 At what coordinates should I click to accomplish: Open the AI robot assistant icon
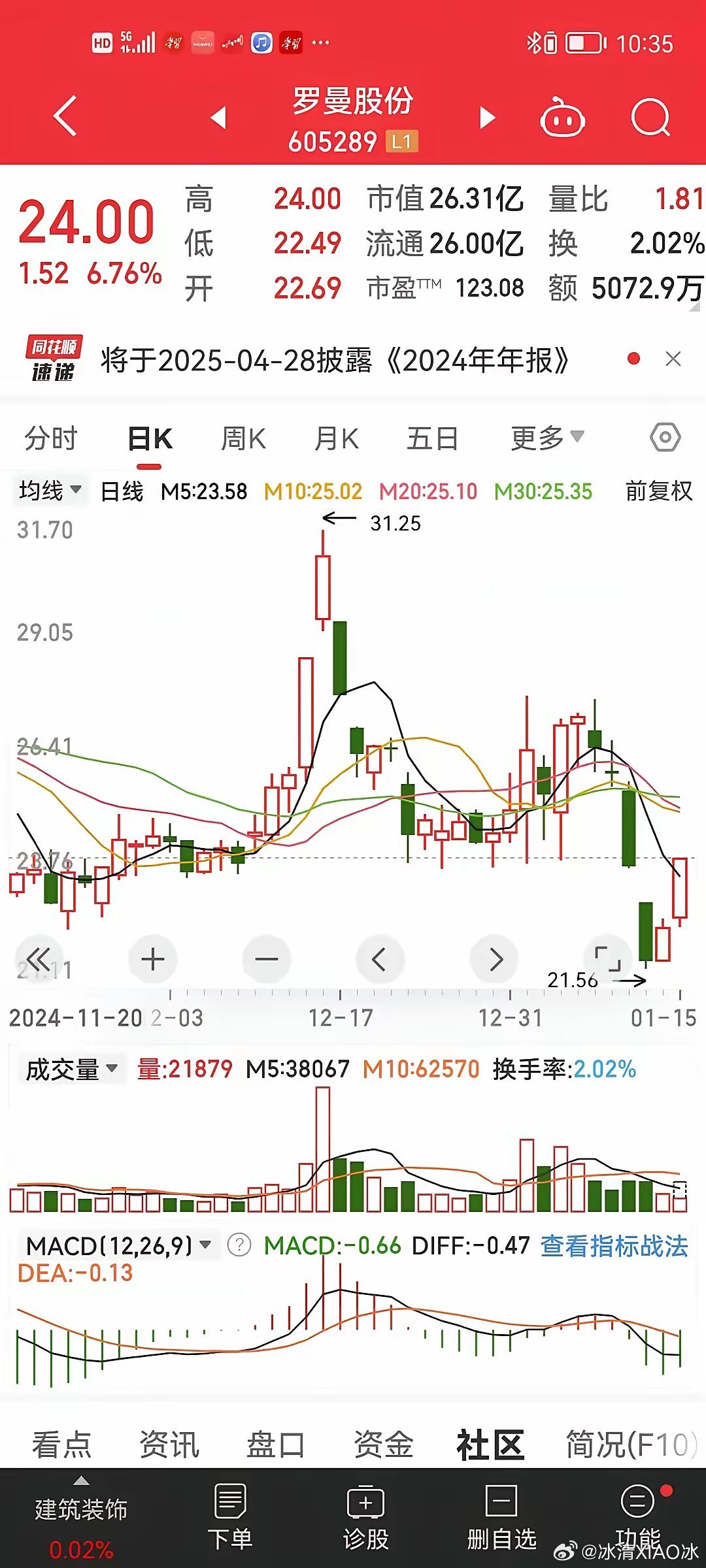(x=563, y=118)
